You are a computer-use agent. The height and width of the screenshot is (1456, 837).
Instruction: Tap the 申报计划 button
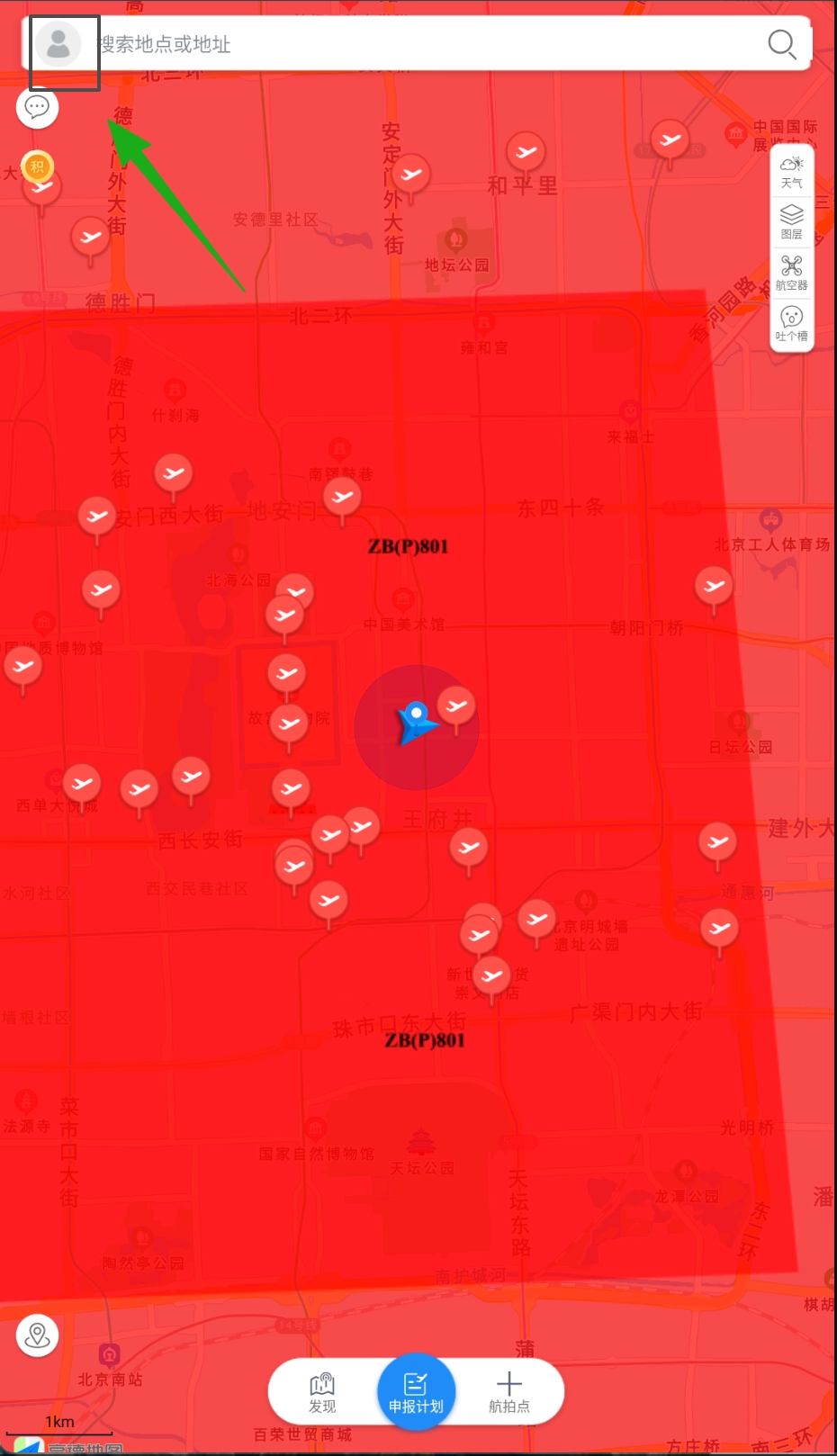[x=416, y=1392]
